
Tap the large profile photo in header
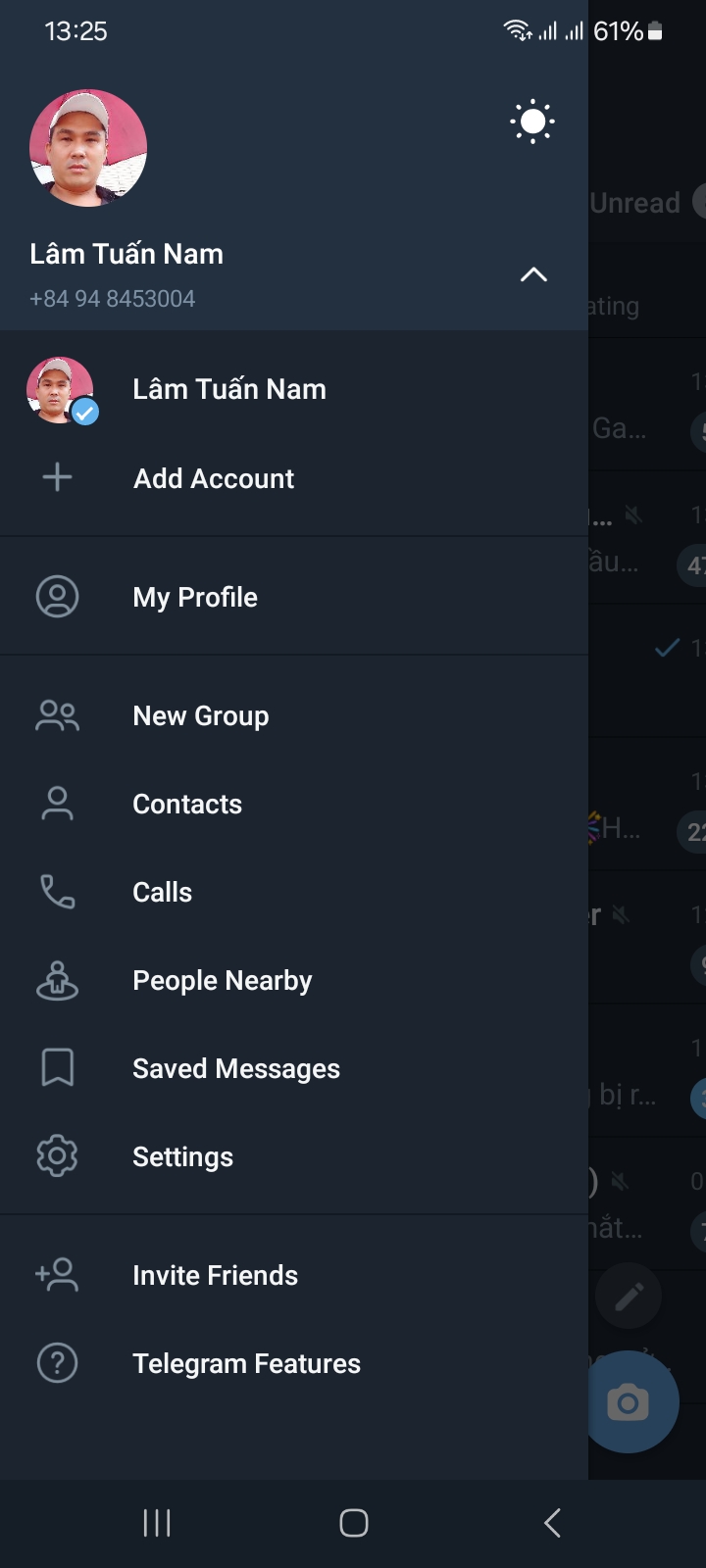pyautogui.click(x=88, y=148)
